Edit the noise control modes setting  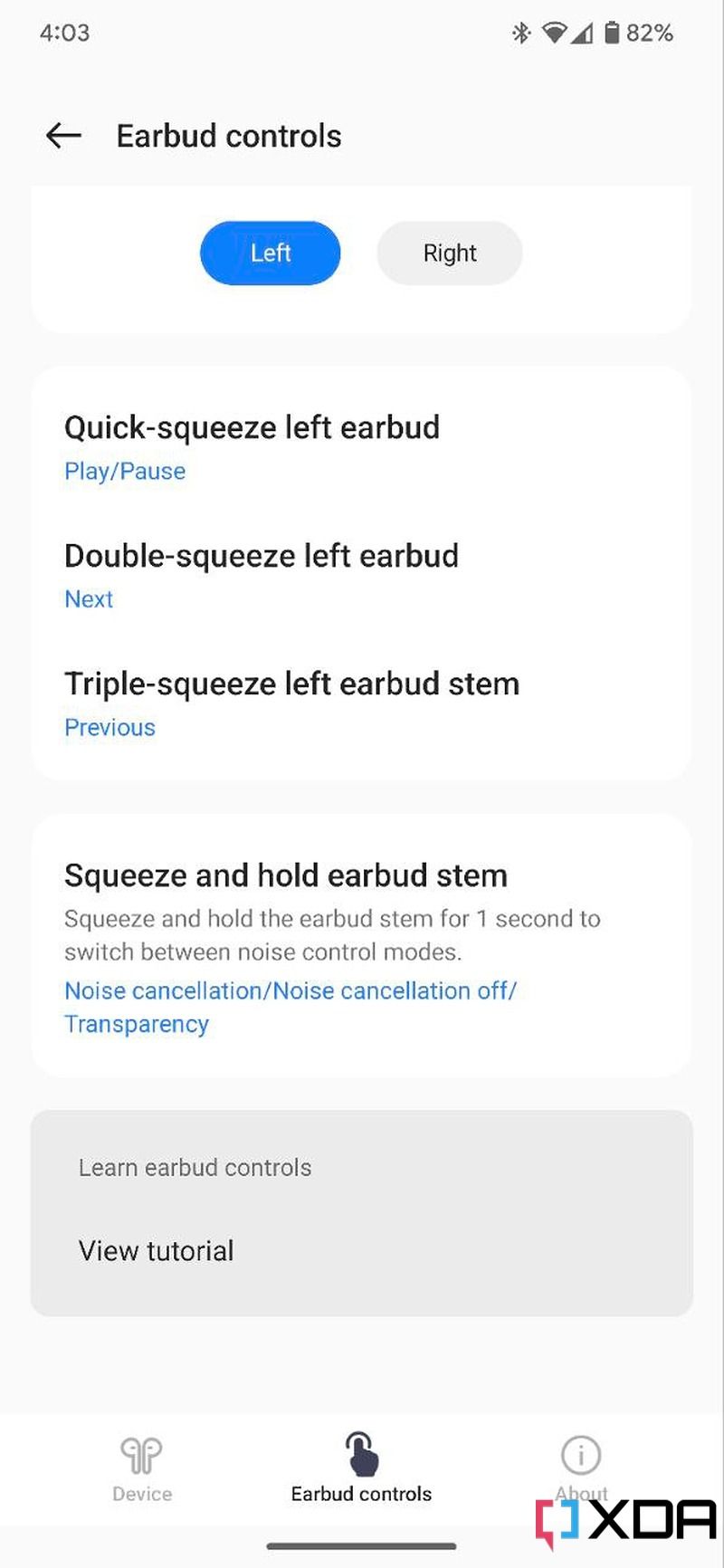click(290, 1007)
